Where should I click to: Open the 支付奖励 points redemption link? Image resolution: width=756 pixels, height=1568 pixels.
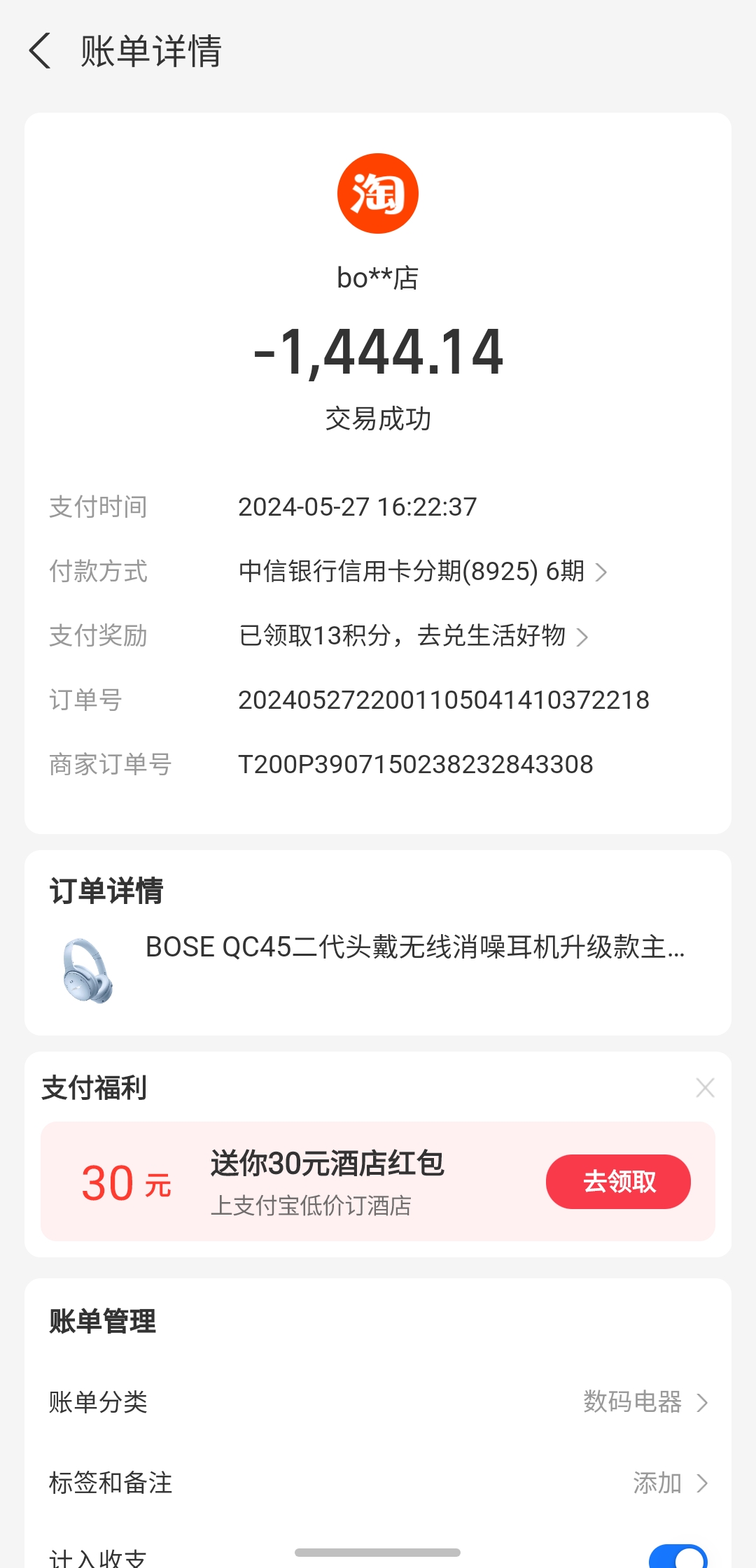pos(413,636)
